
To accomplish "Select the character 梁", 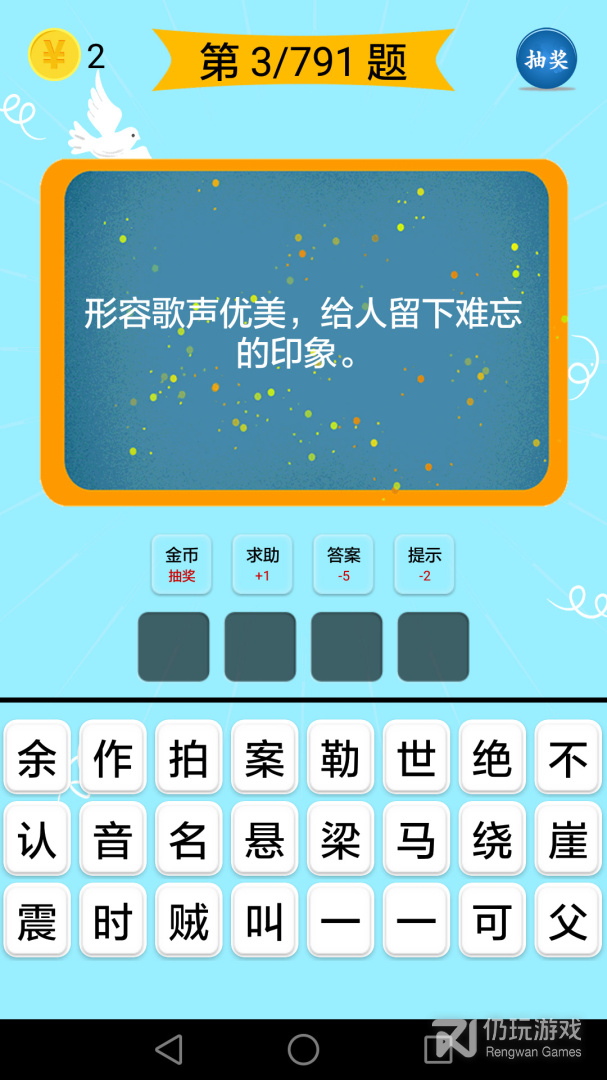I will click(340, 839).
